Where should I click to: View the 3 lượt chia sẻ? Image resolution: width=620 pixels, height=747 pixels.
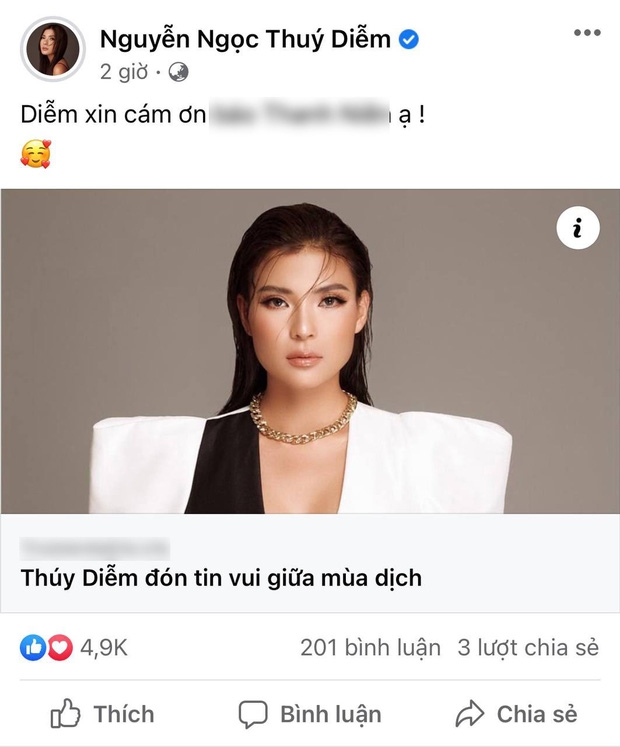[528, 648]
